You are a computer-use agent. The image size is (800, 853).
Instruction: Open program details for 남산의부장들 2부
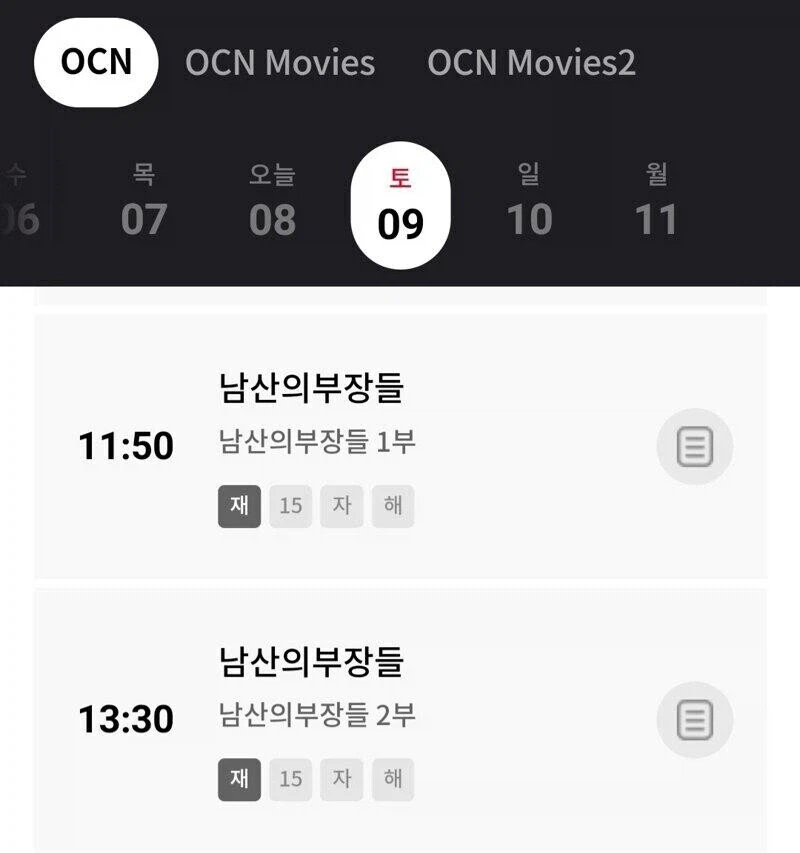(695, 718)
